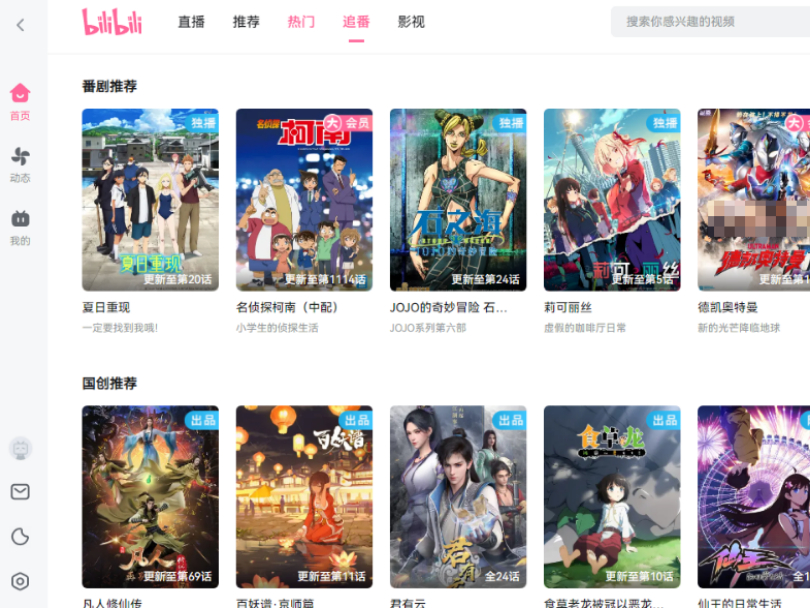Open the 君有云 card

click(458, 496)
